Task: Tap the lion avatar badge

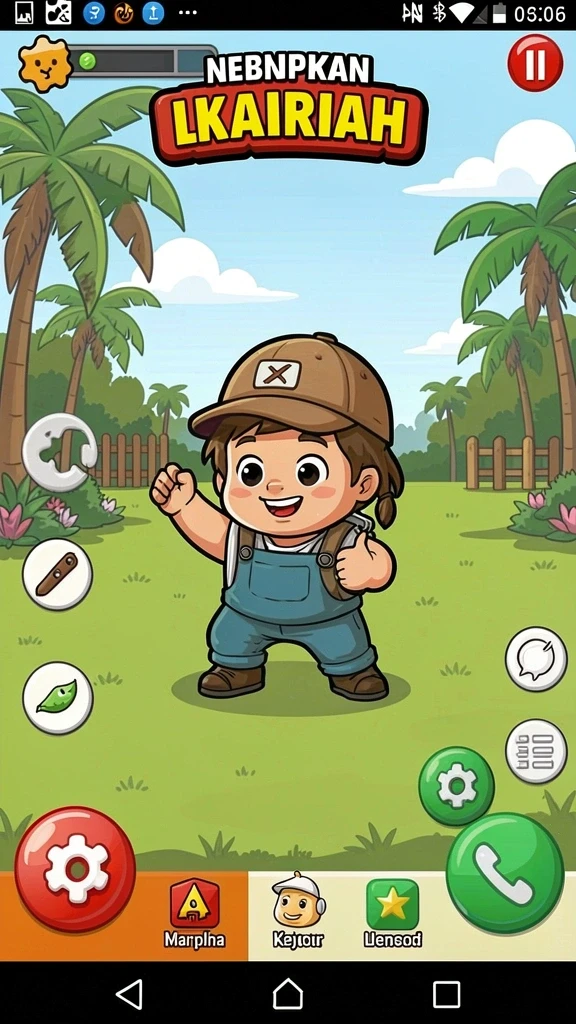Action: pos(45,63)
